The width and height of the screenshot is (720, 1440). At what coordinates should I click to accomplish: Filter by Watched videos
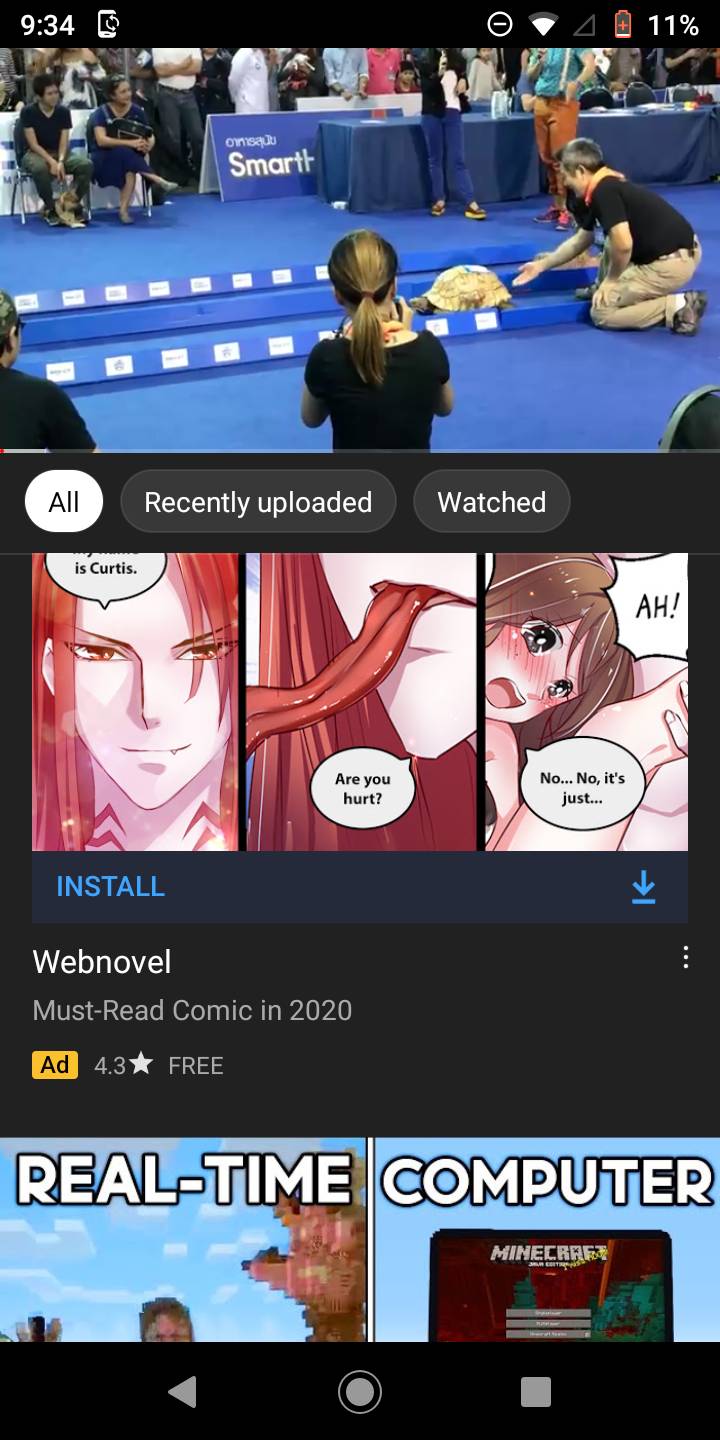pos(491,502)
